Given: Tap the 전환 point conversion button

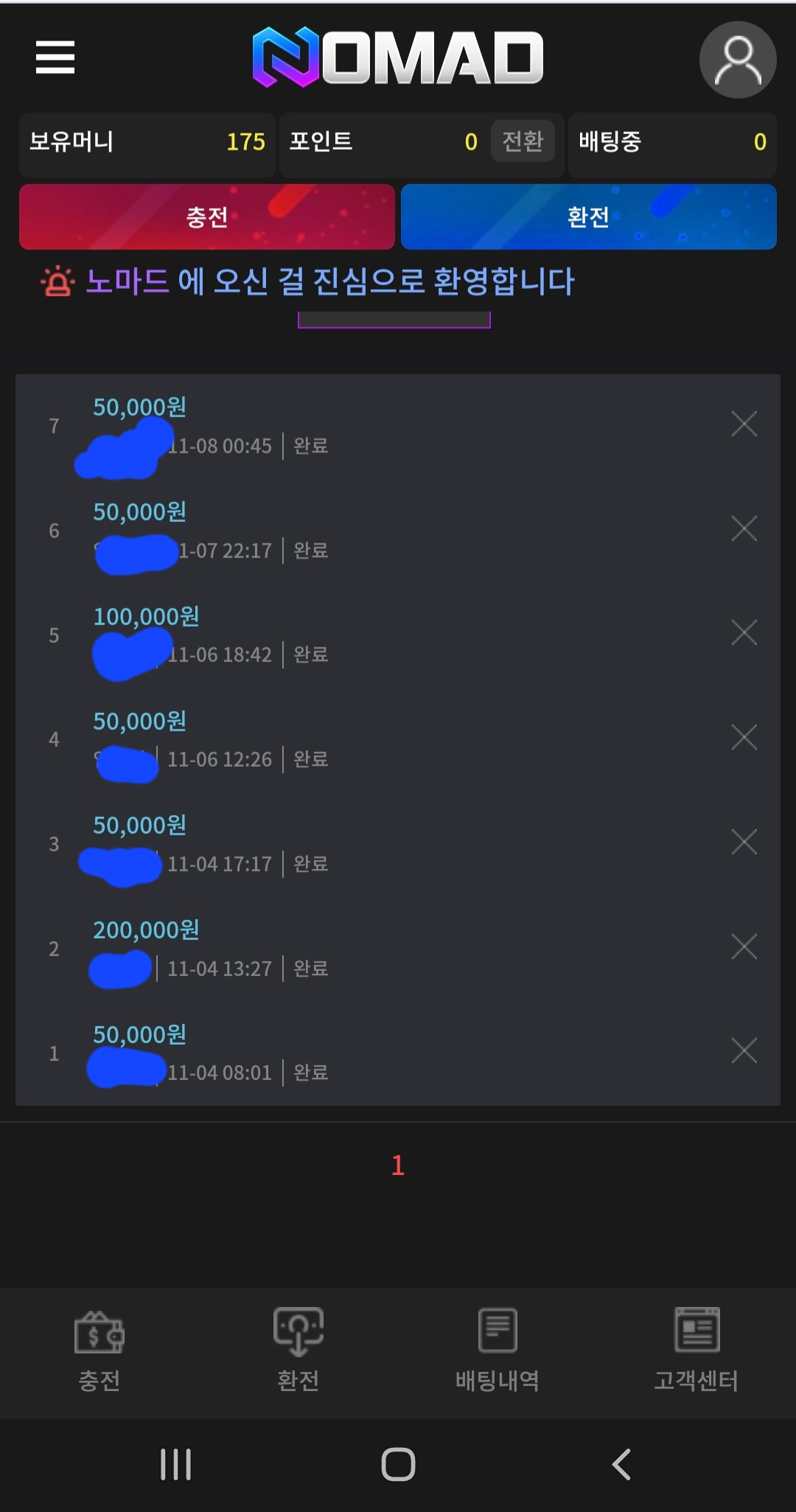Looking at the screenshot, I should pos(523,141).
